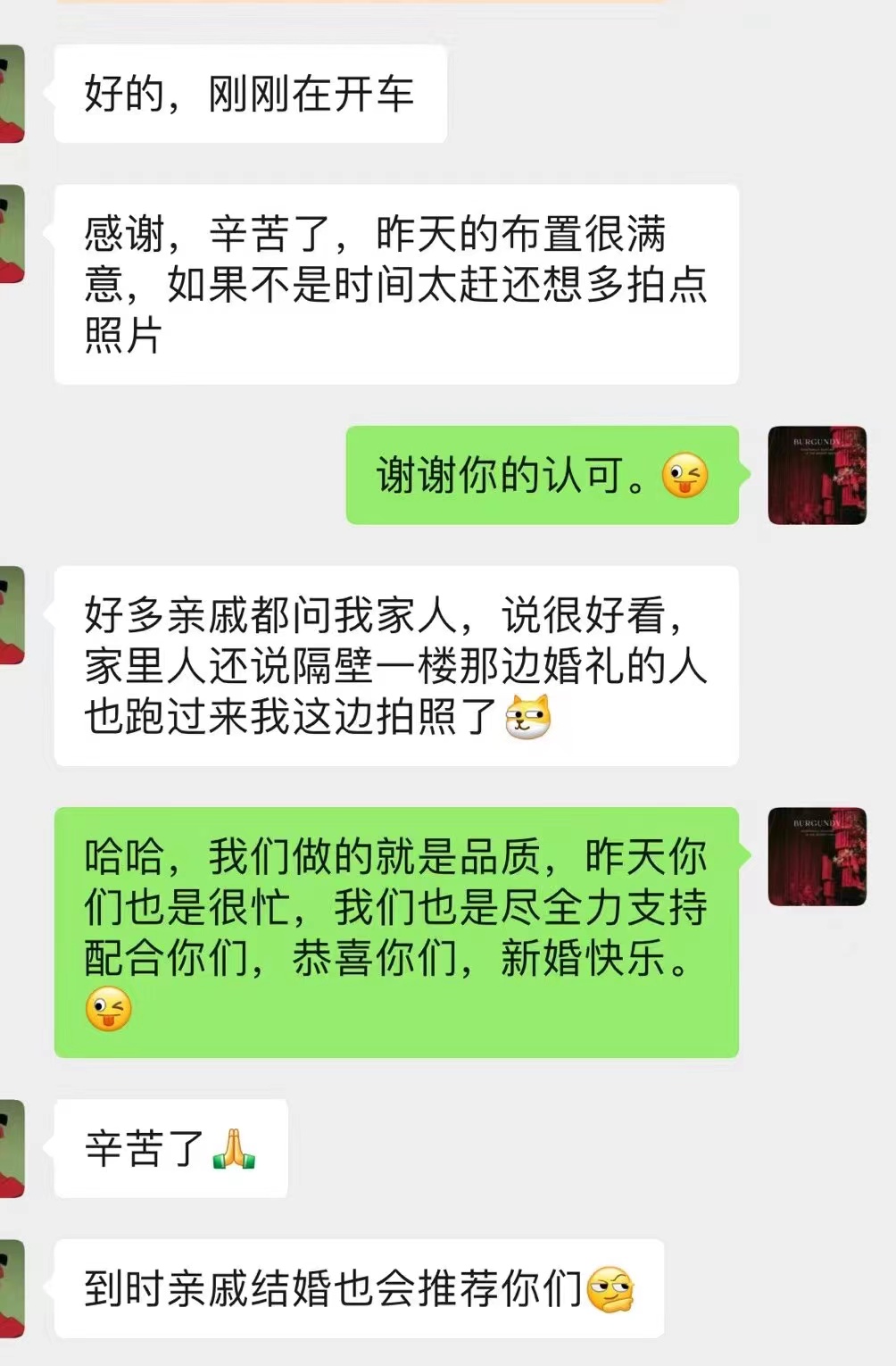The image size is (896, 1366).
Task: Tap contact avatar beside 到时亲戚结婚也会推荐你们
Action: point(12,1288)
